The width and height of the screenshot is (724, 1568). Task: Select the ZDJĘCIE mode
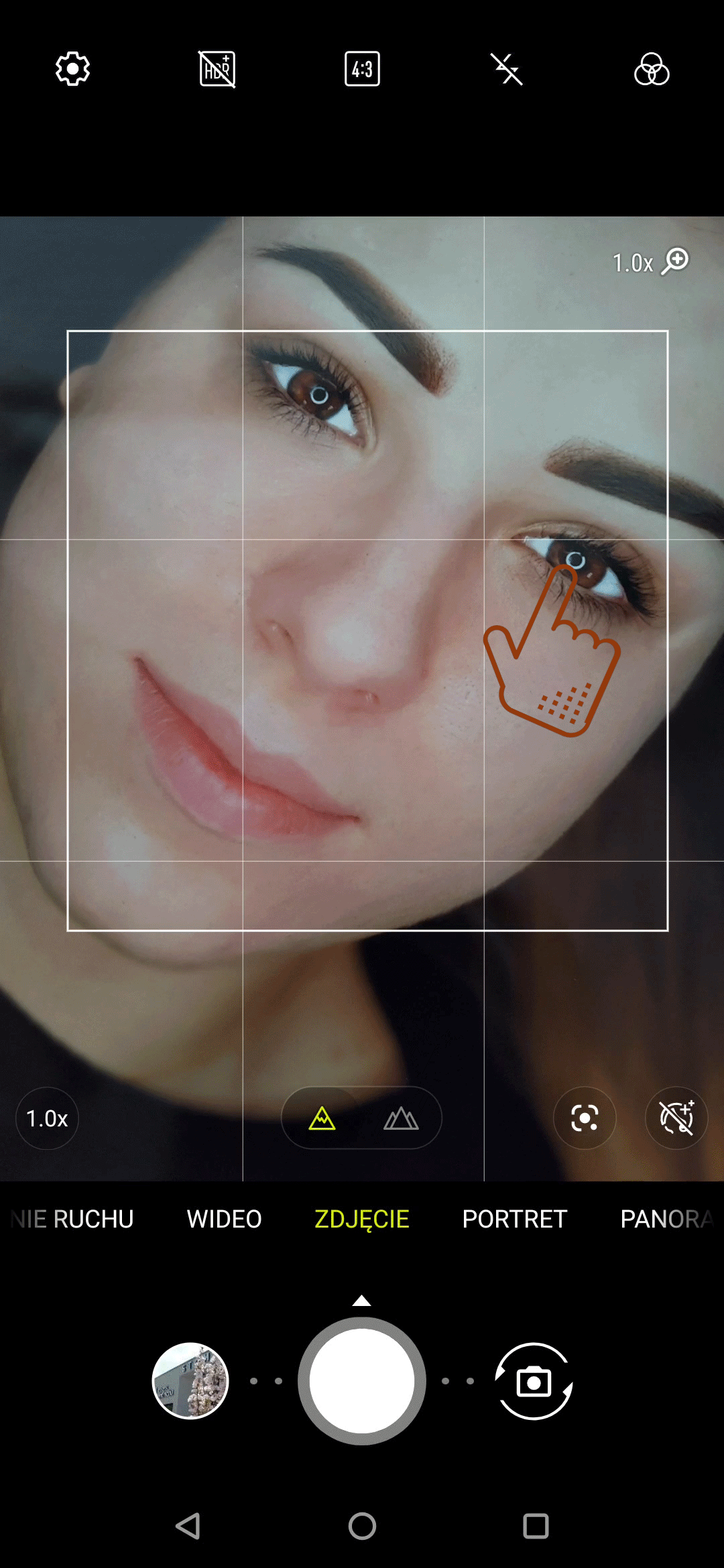coord(362,1219)
